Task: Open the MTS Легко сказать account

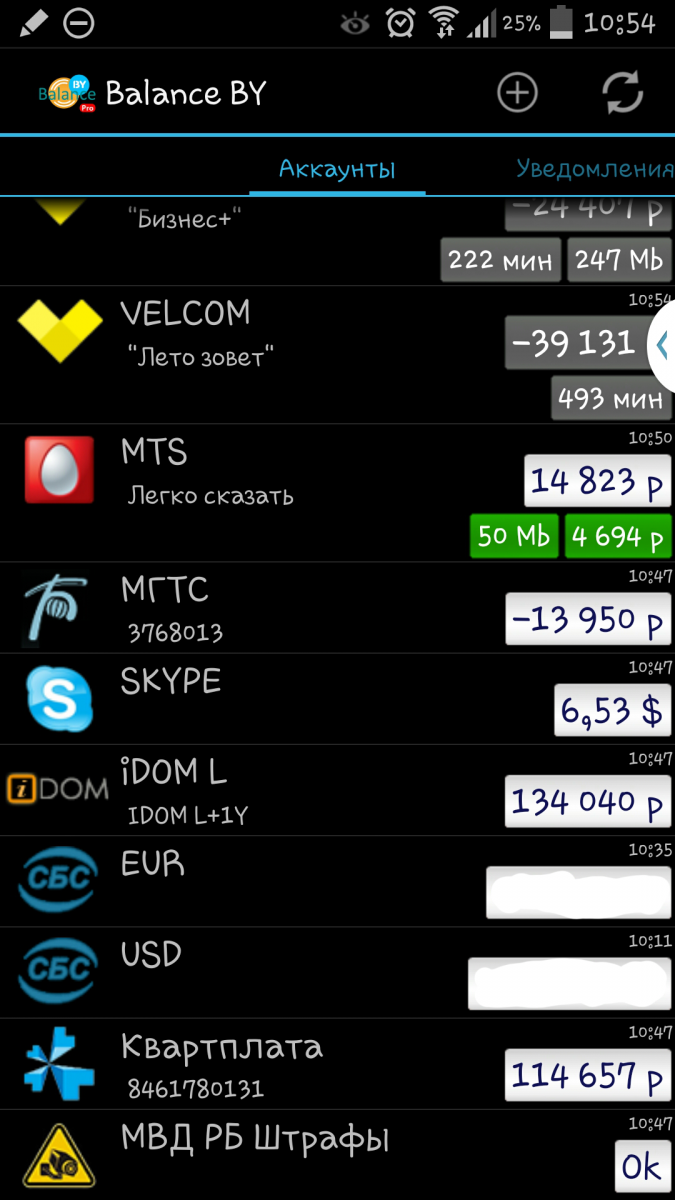Action: 337,493
